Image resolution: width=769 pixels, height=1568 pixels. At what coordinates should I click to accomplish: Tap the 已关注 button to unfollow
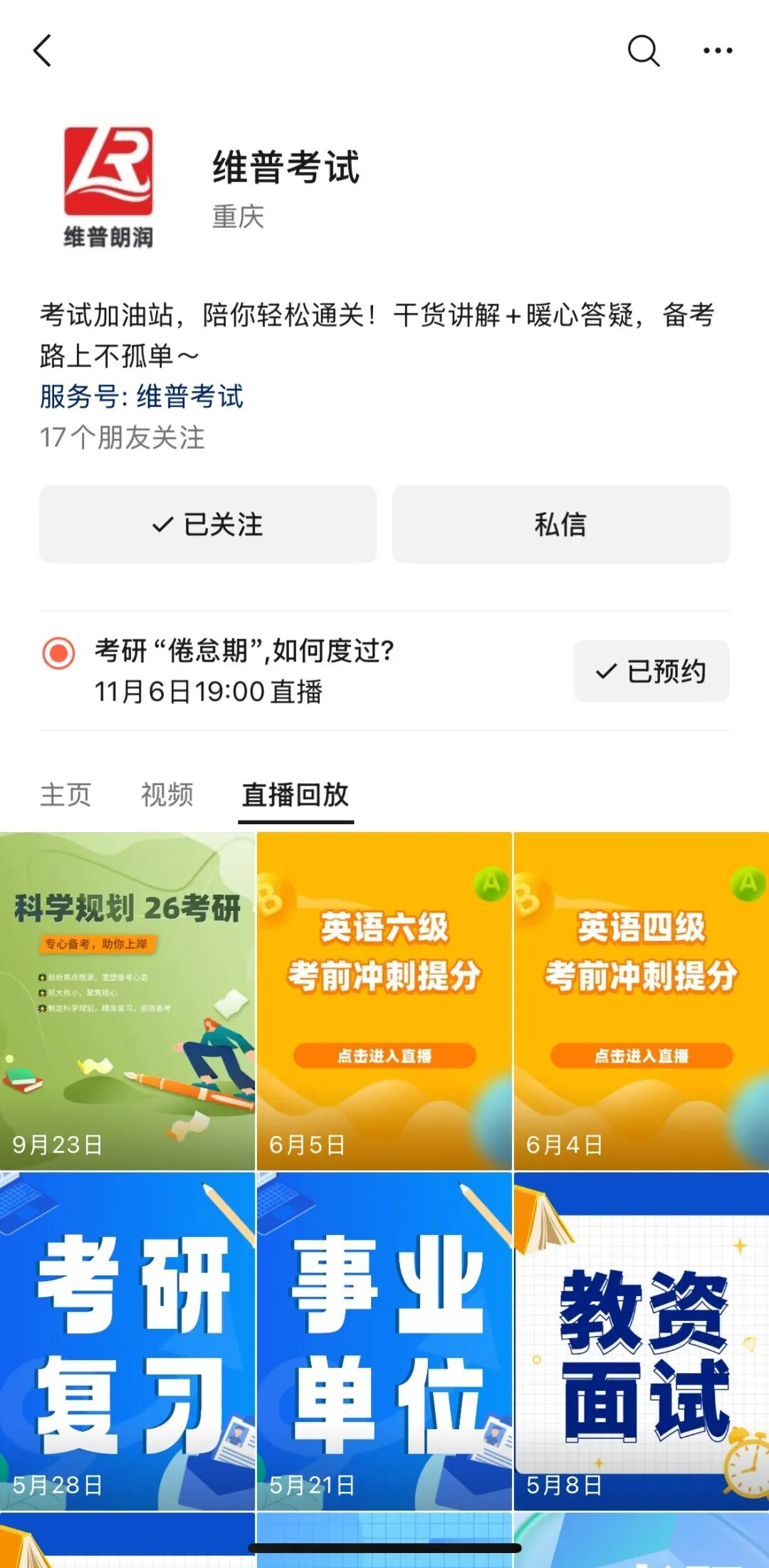(x=208, y=525)
